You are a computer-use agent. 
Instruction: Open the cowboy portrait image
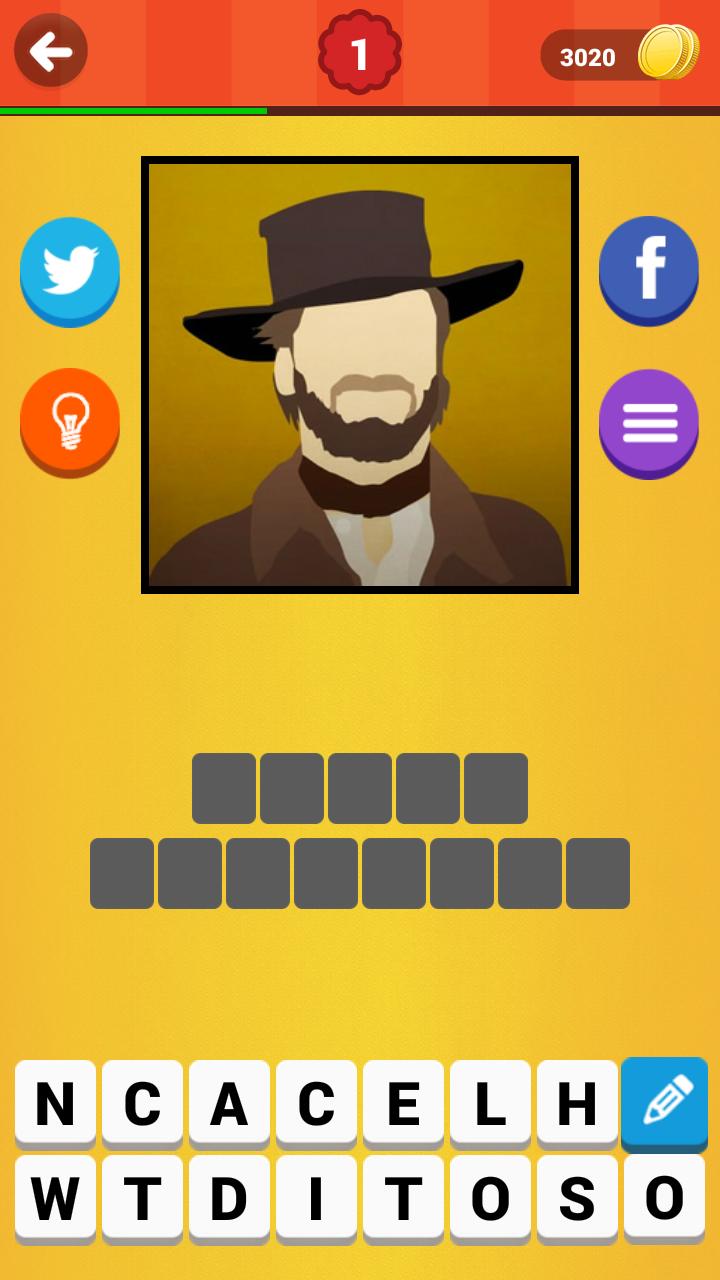(360, 374)
